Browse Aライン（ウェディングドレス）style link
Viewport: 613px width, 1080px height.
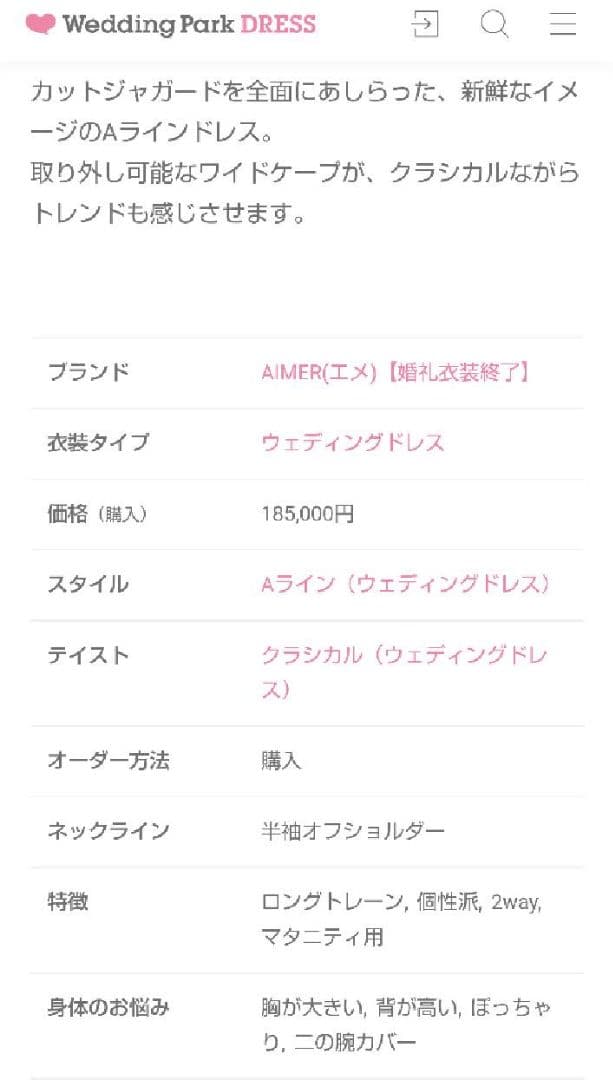click(405, 584)
